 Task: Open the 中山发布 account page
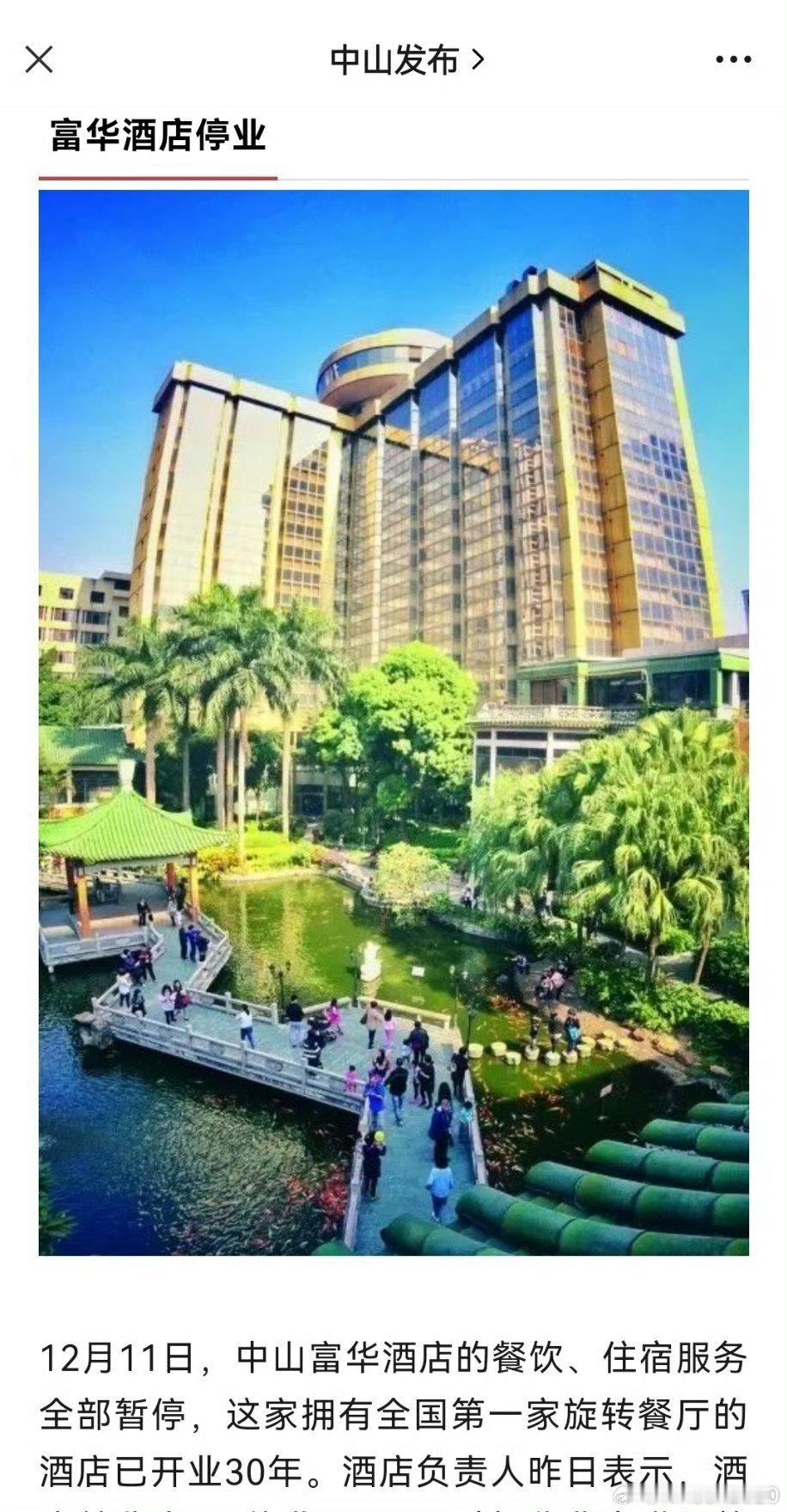pos(407,59)
